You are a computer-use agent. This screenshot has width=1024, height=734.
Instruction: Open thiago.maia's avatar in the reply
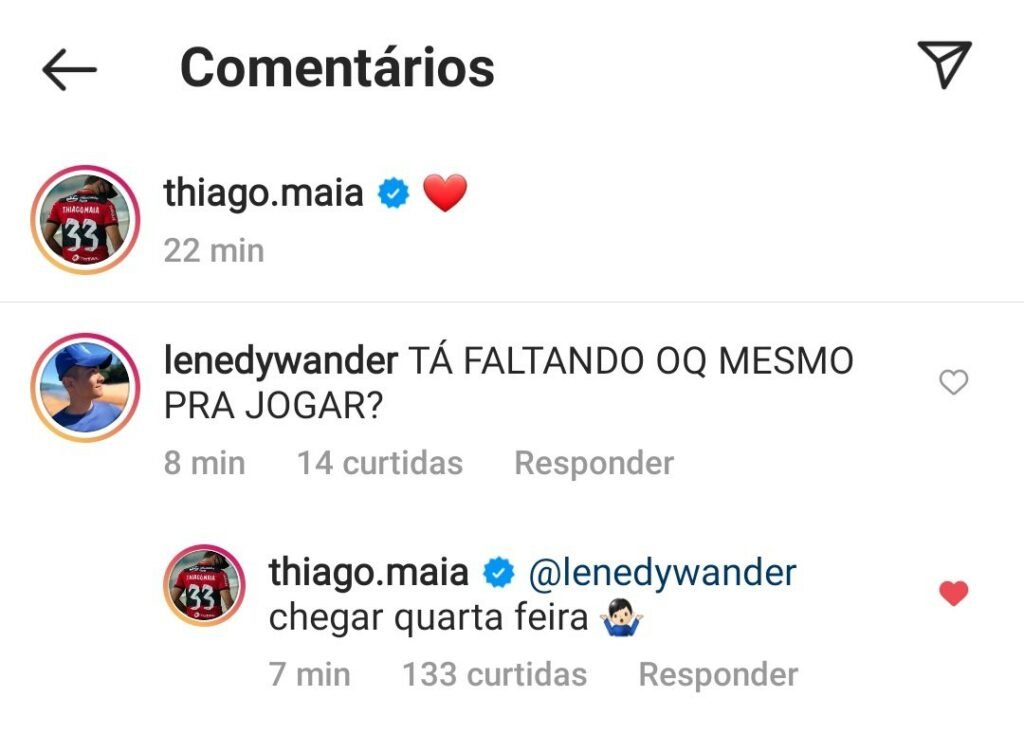coord(204,585)
